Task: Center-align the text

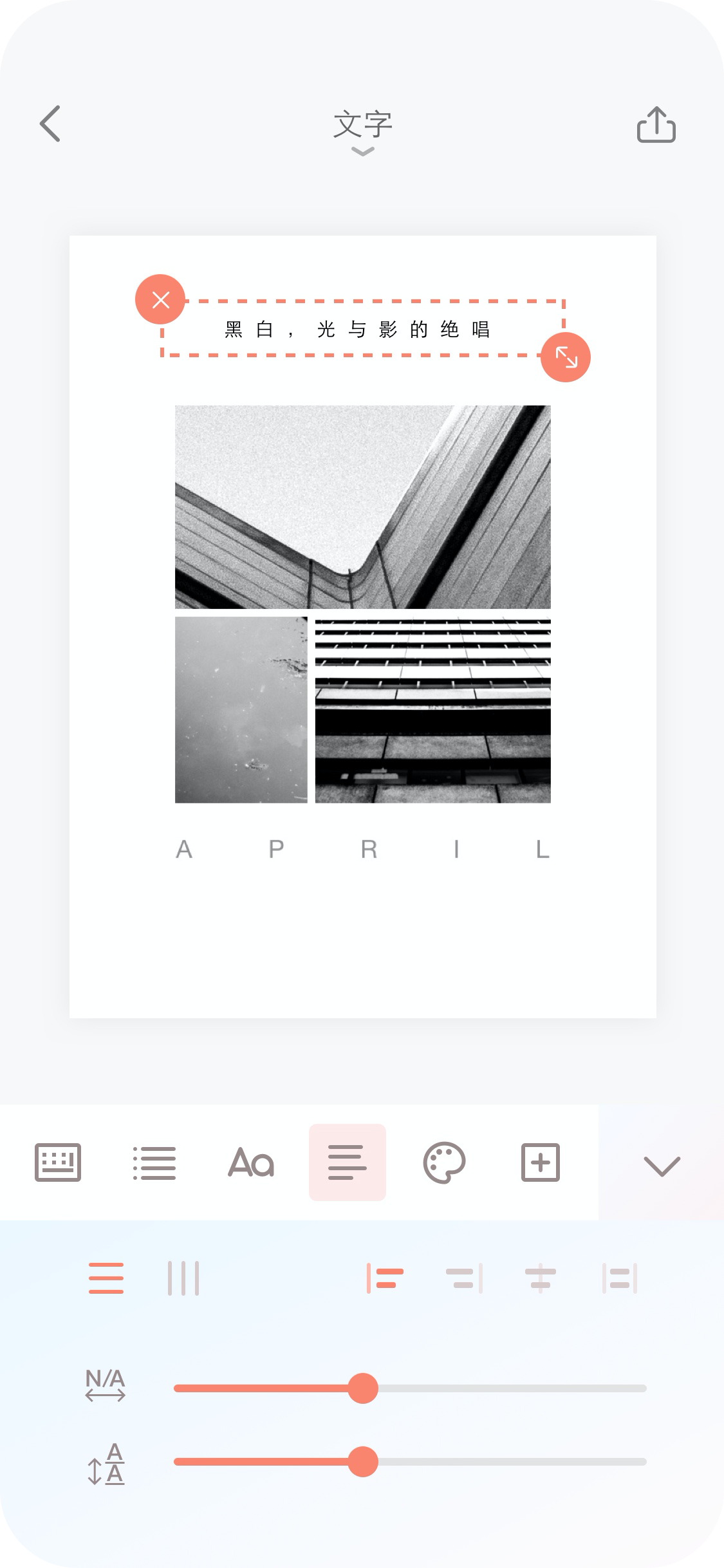Action: click(x=541, y=1278)
